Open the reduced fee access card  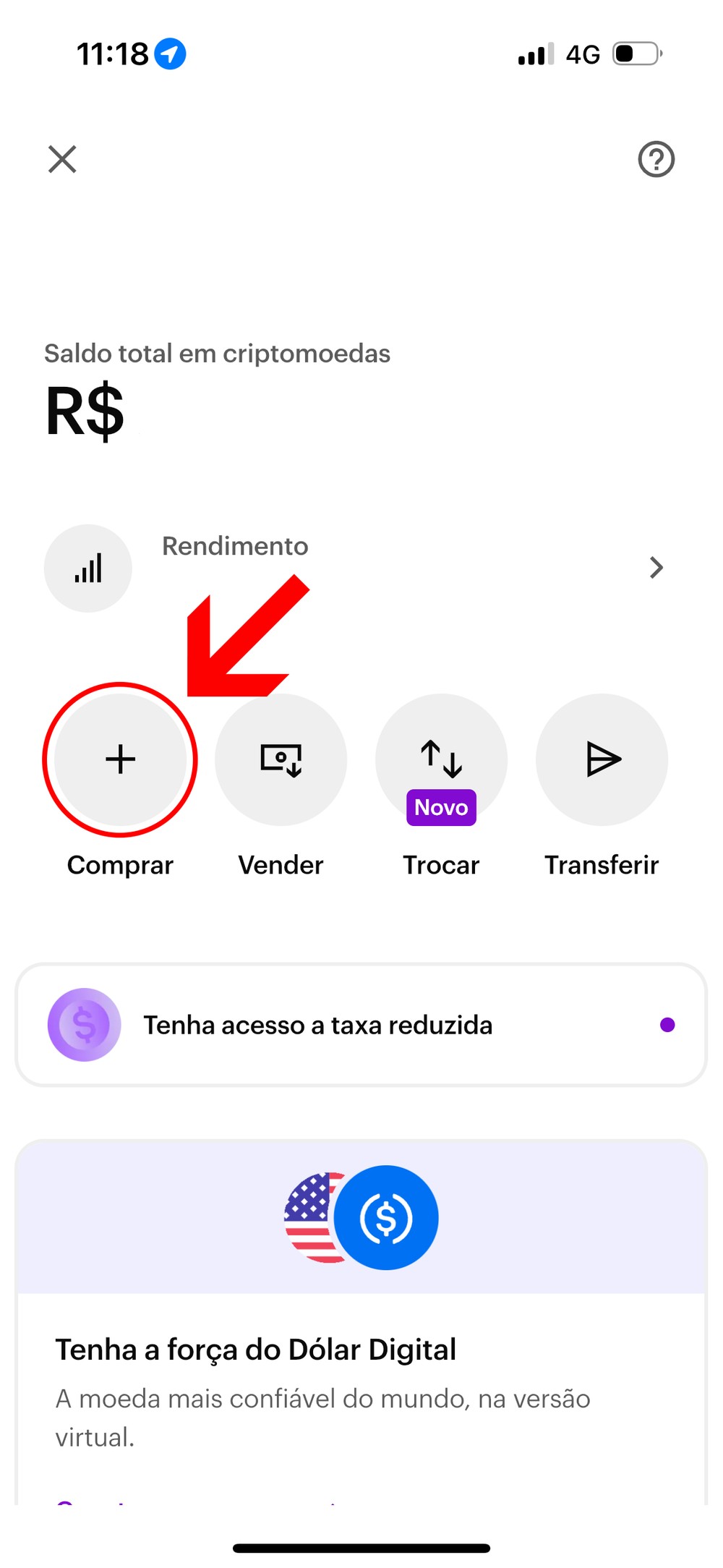click(361, 1025)
